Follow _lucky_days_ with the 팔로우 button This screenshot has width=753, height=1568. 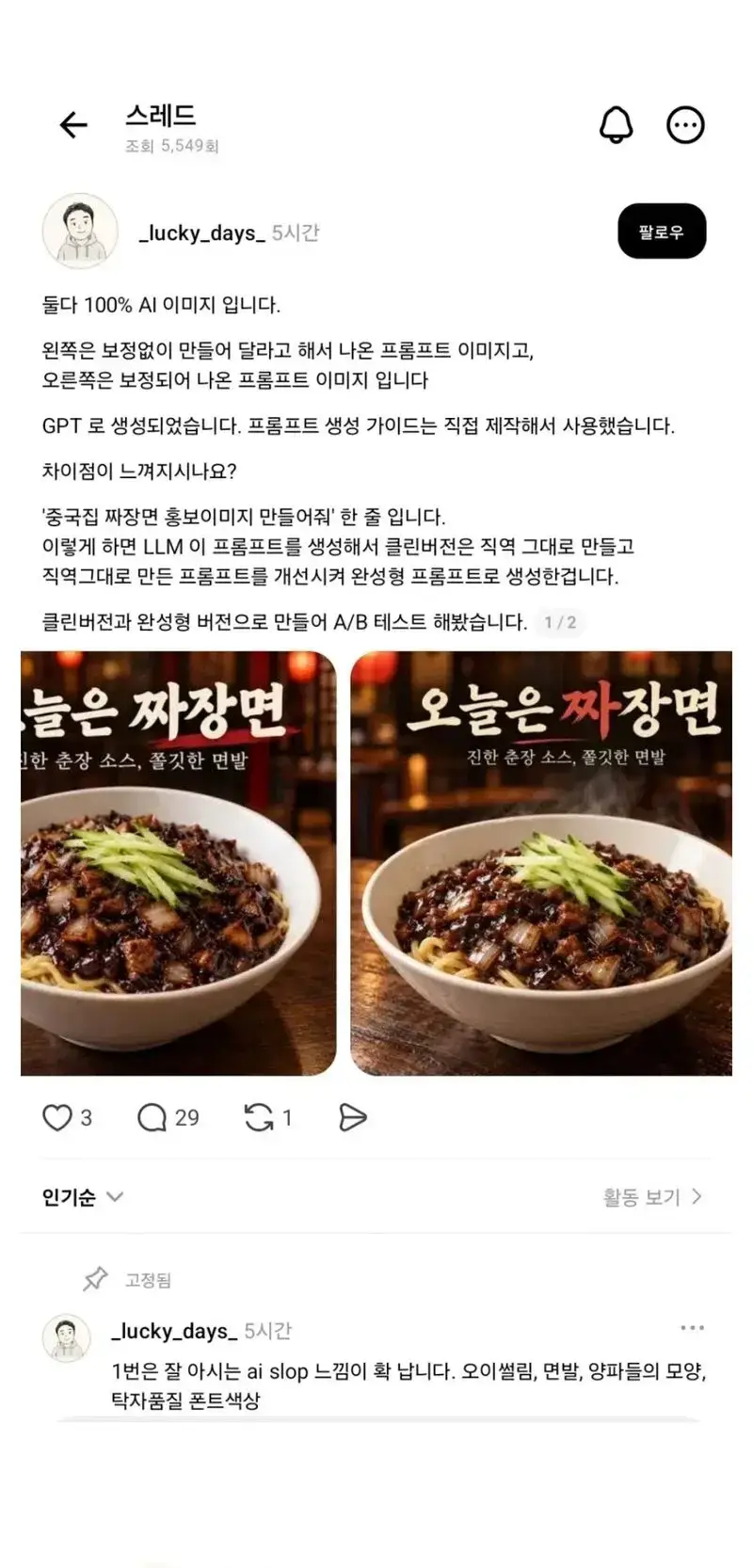[x=662, y=231]
